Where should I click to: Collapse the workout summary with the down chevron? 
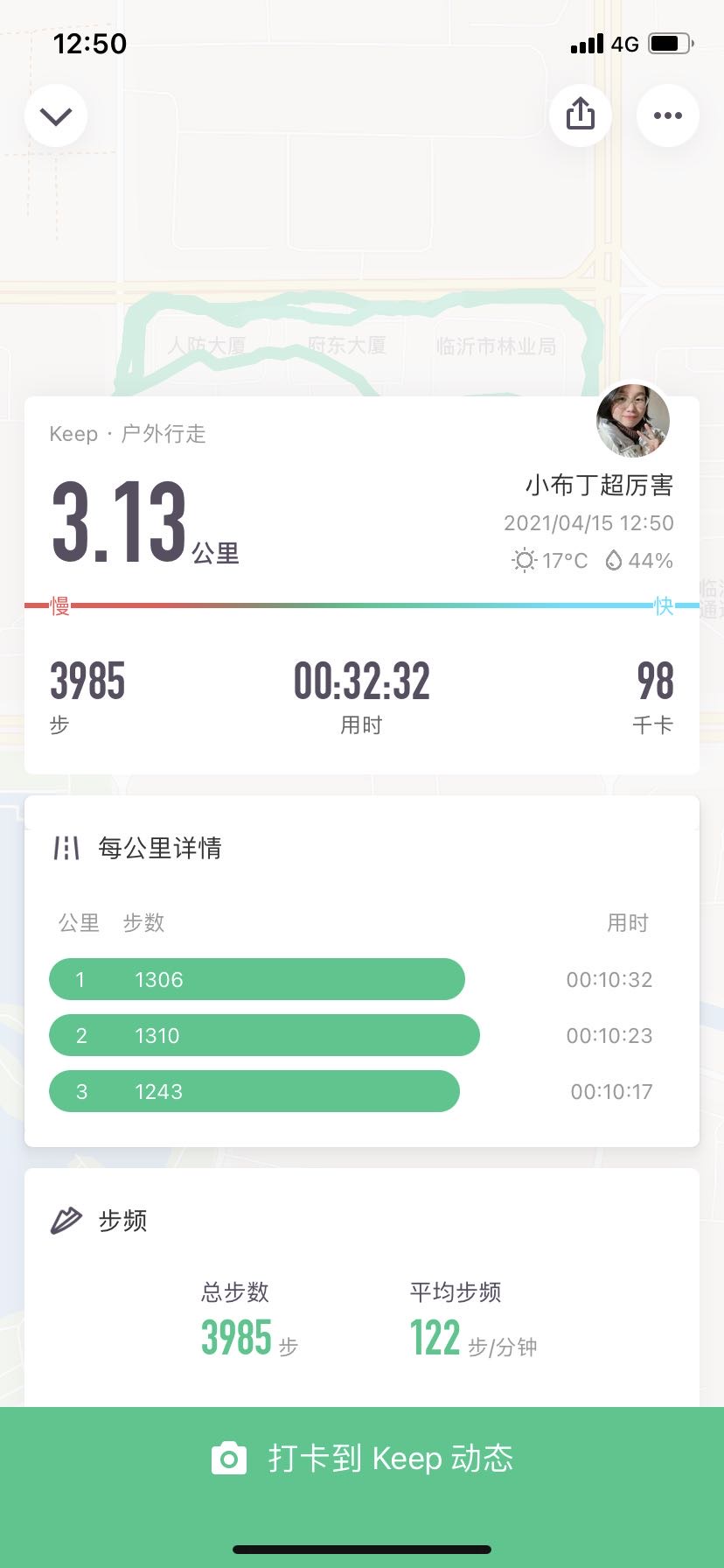[56, 115]
